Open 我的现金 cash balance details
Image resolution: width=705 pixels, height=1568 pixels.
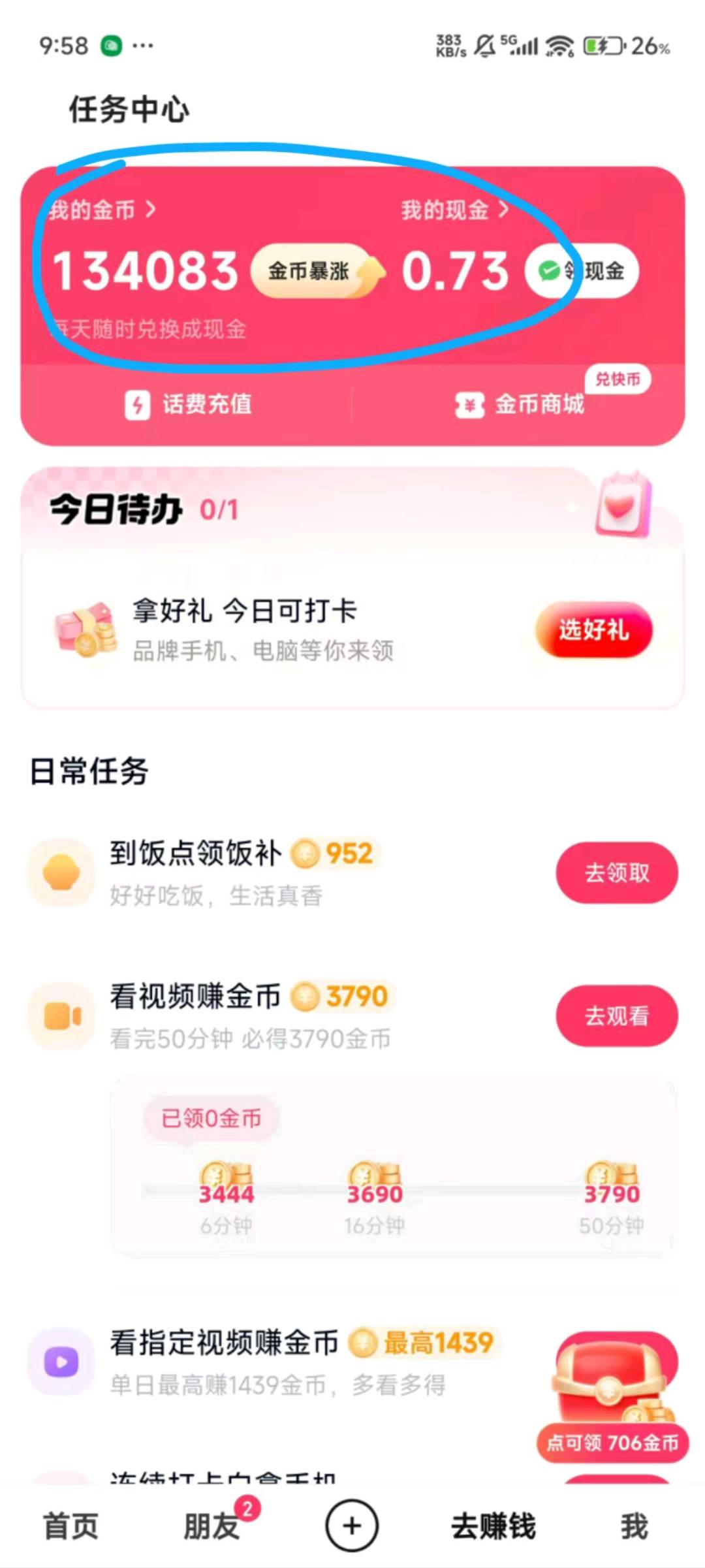tap(454, 210)
